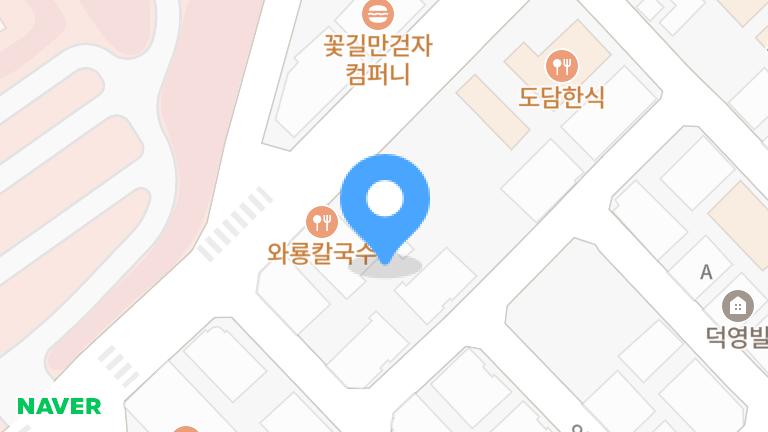This screenshot has width=768, height=432.
Task: Open the 와룡칼국수 restaurant marker
Action: pyautogui.click(x=321, y=221)
